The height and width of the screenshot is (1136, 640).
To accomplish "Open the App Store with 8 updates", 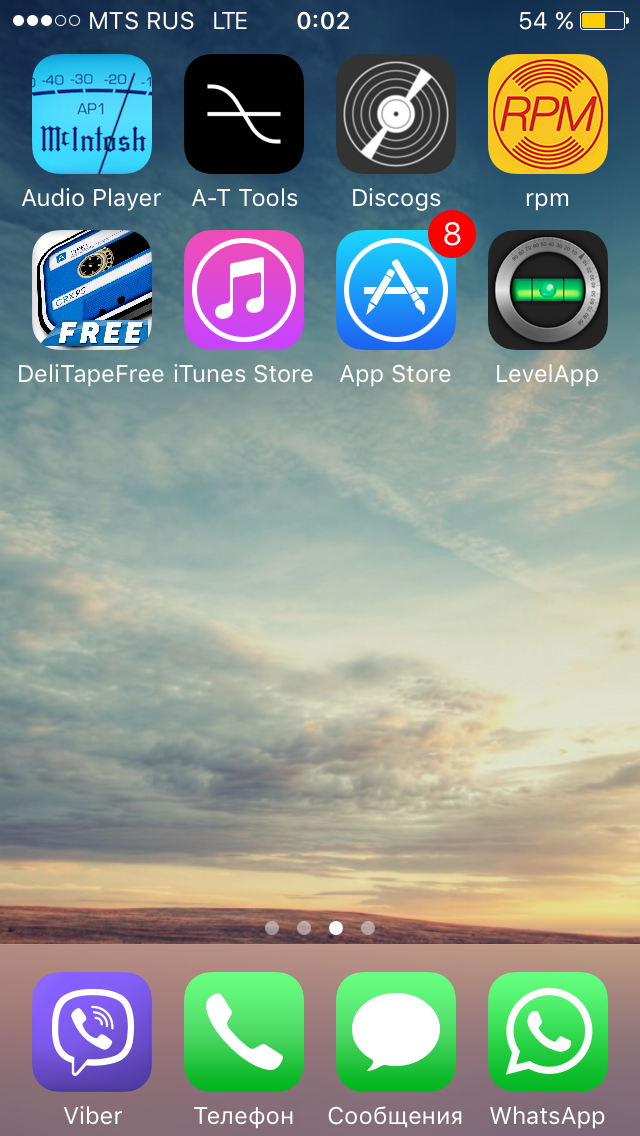I will pos(396,290).
